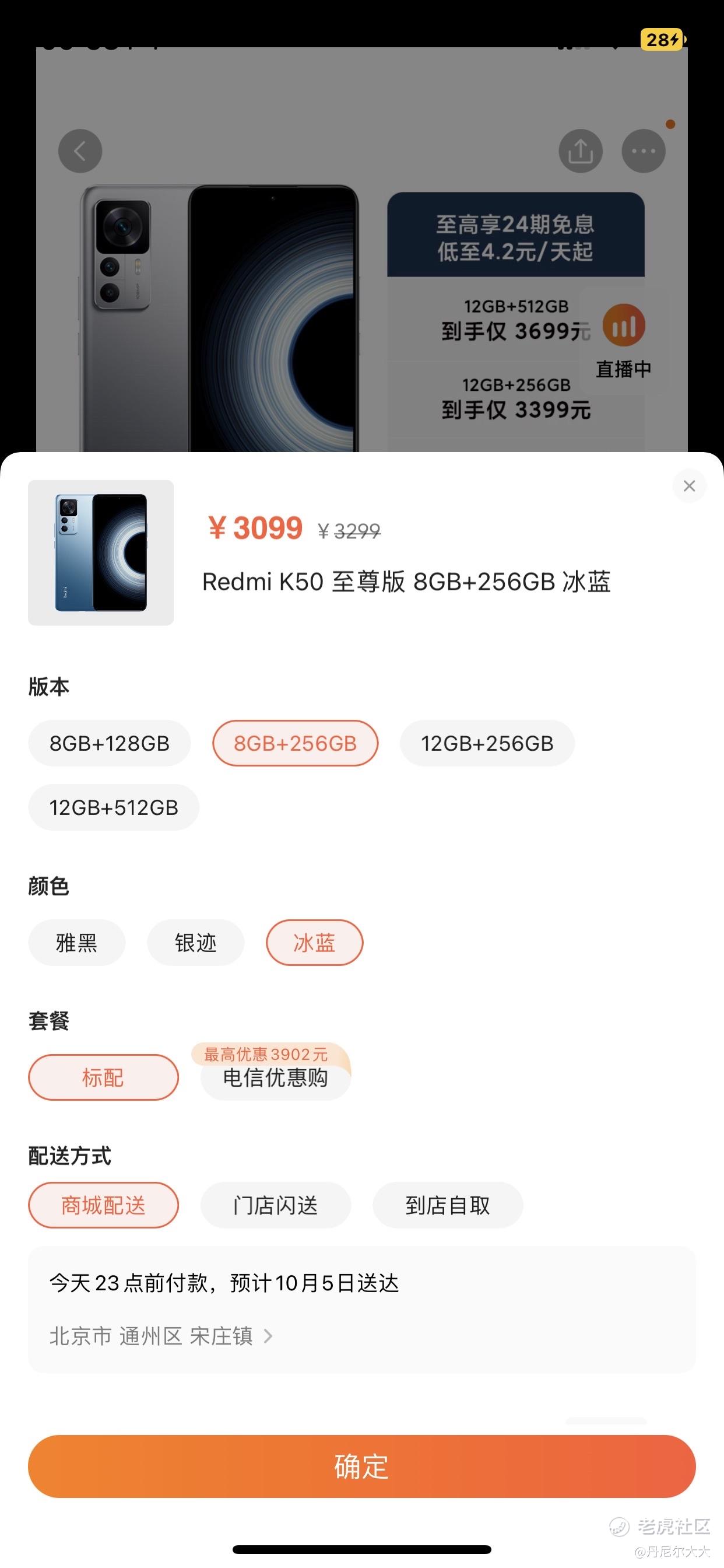The width and height of the screenshot is (724, 1568).
Task: Switch to 门店闪送 delivery
Action: tap(275, 1205)
